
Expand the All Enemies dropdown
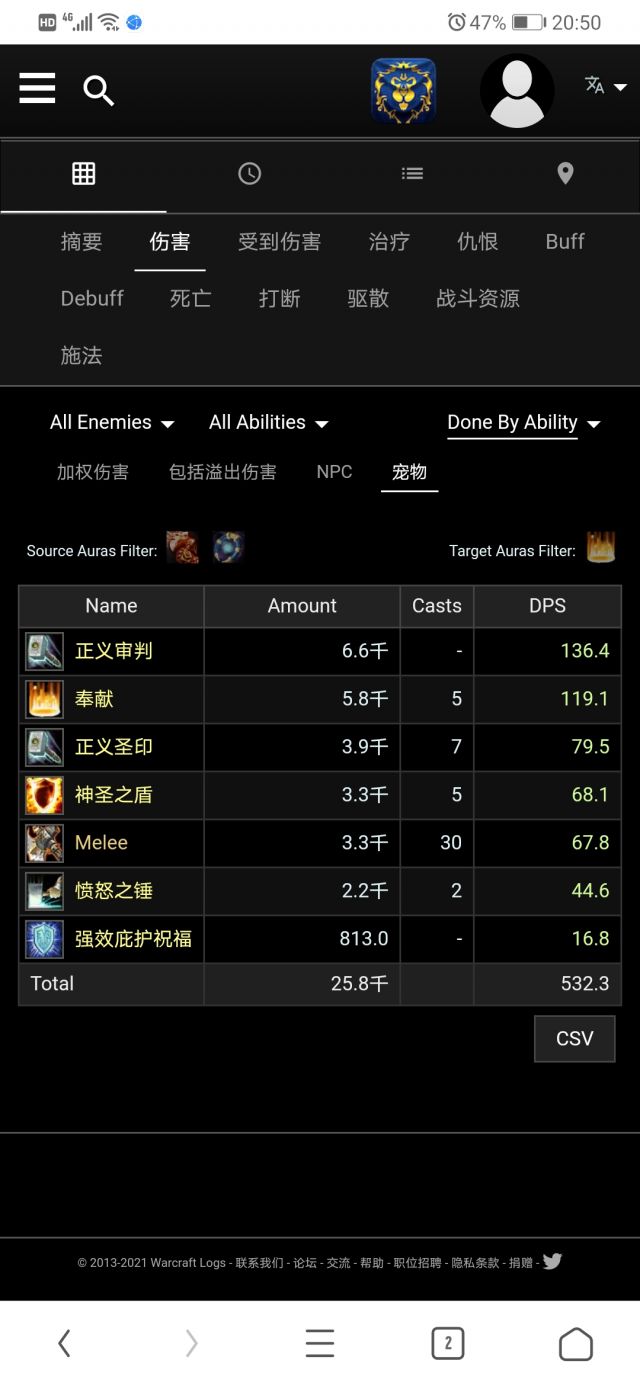click(112, 423)
